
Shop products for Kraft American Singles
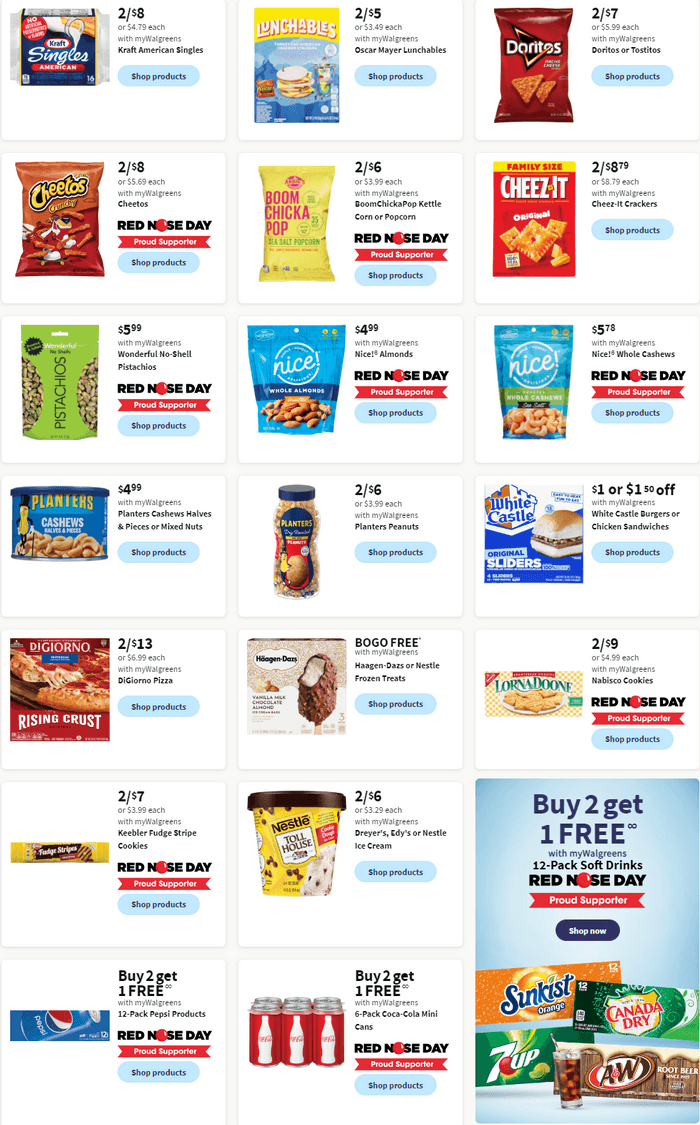(x=158, y=76)
